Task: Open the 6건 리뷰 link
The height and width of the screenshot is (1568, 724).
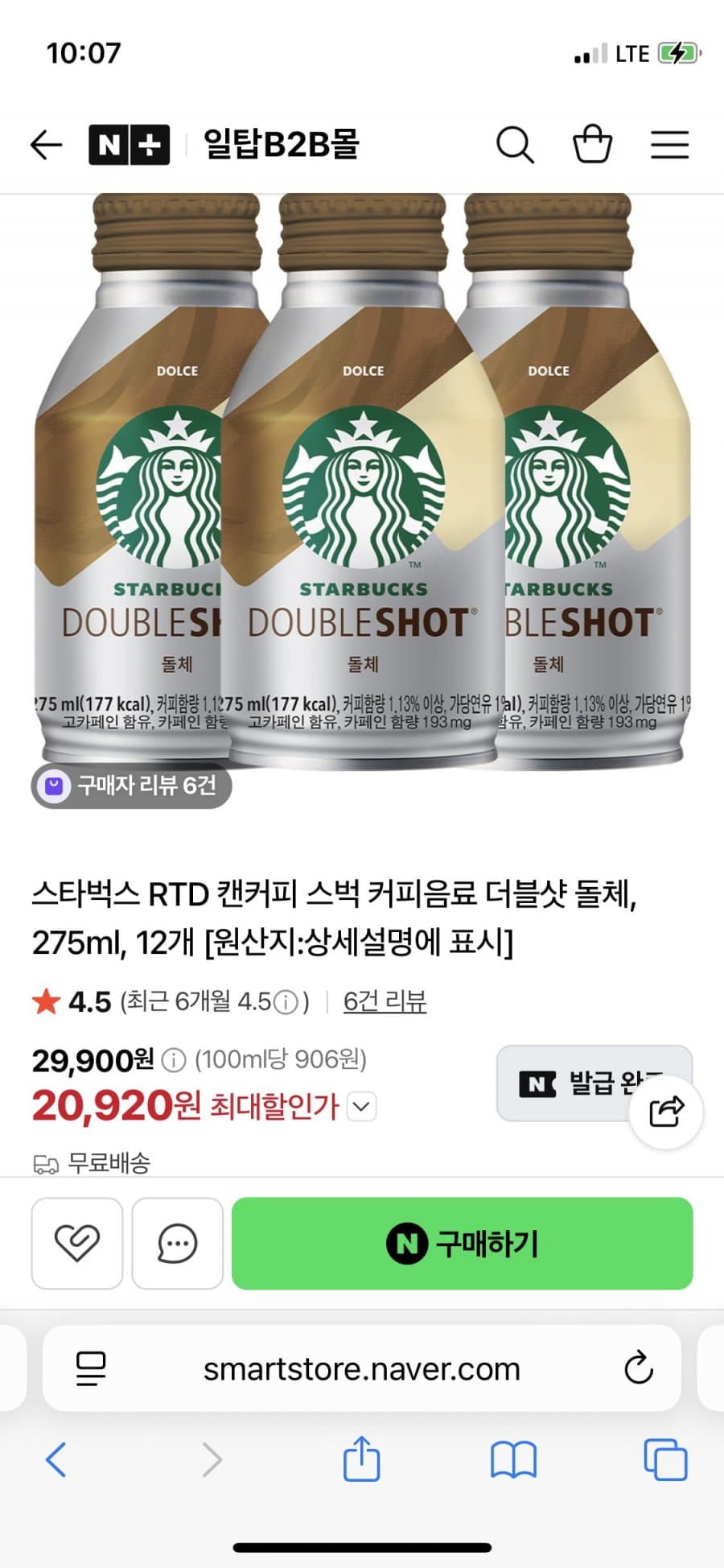Action: [x=385, y=1001]
